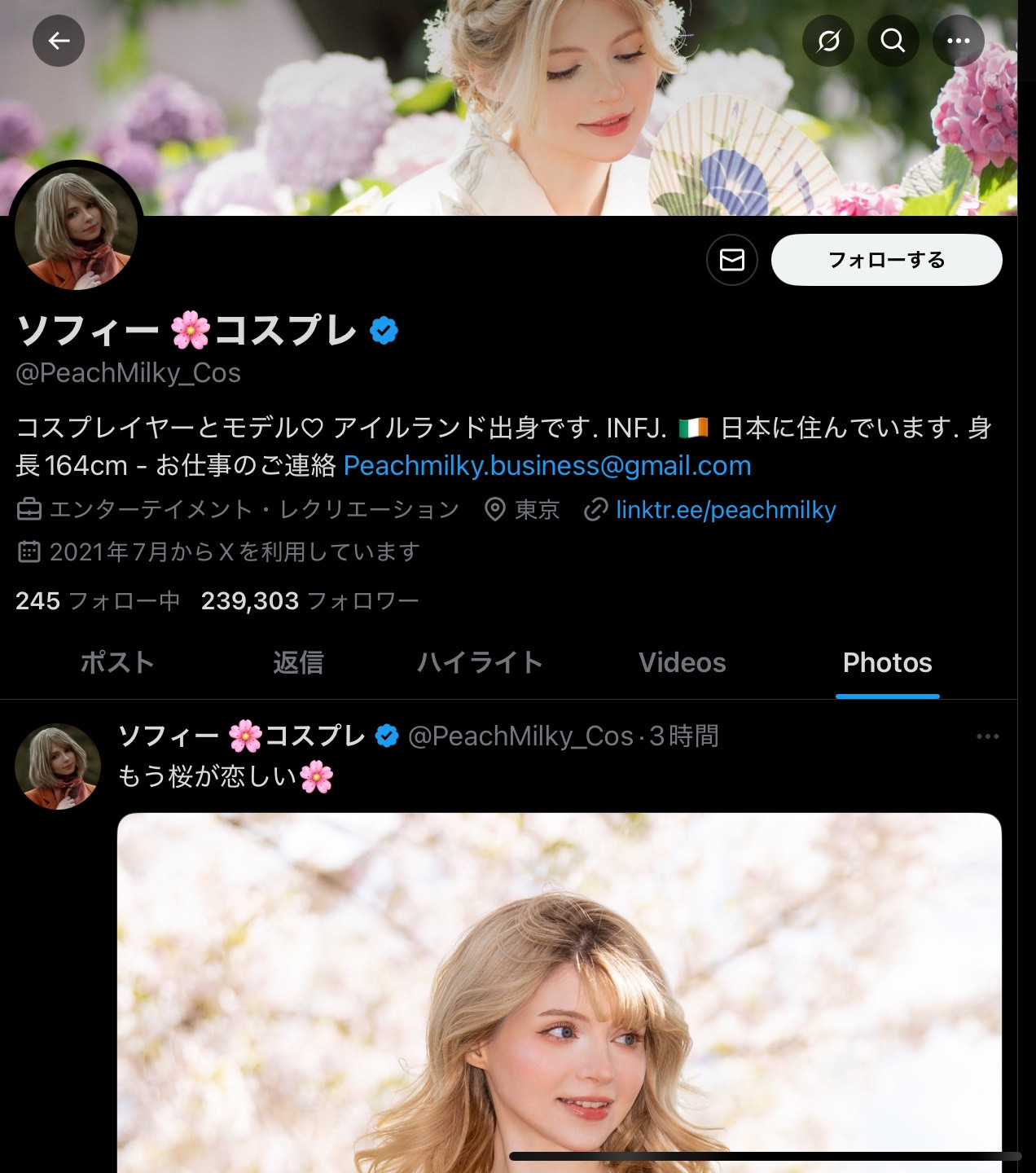Switch to the ポスト tab
Image resolution: width=1036 pixels, height=1173 pixels.
(117, 662)
